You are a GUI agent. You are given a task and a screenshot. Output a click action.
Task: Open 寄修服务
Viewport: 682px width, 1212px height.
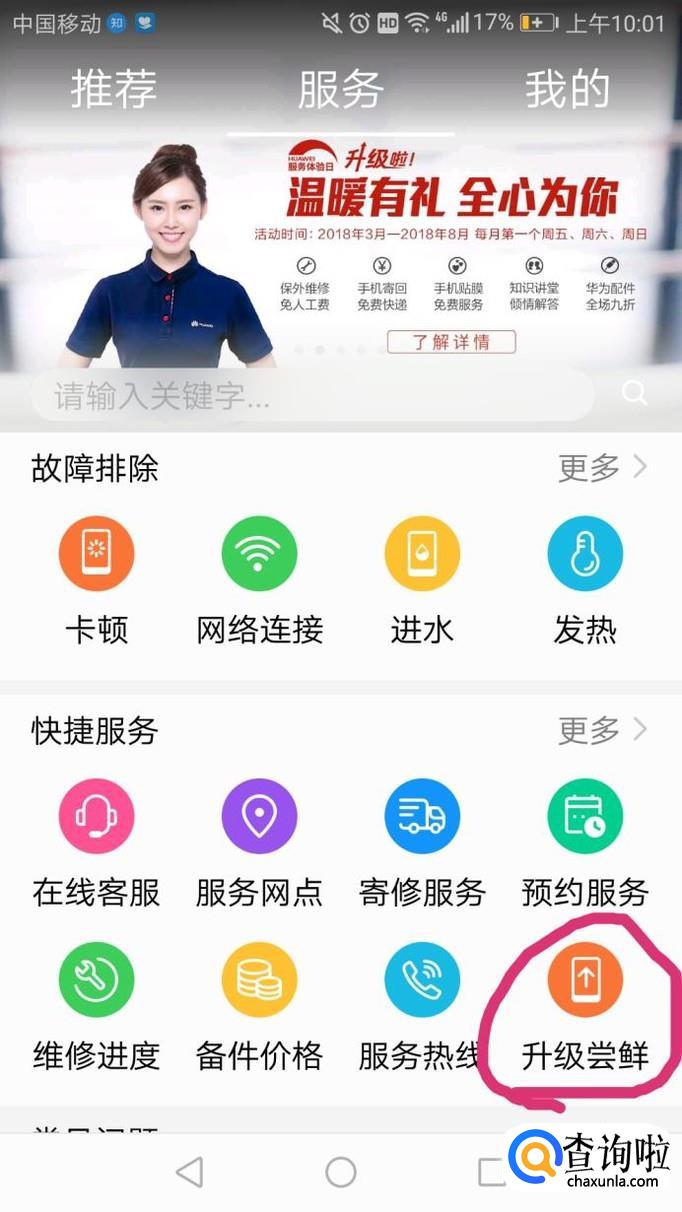pos(422,843)
